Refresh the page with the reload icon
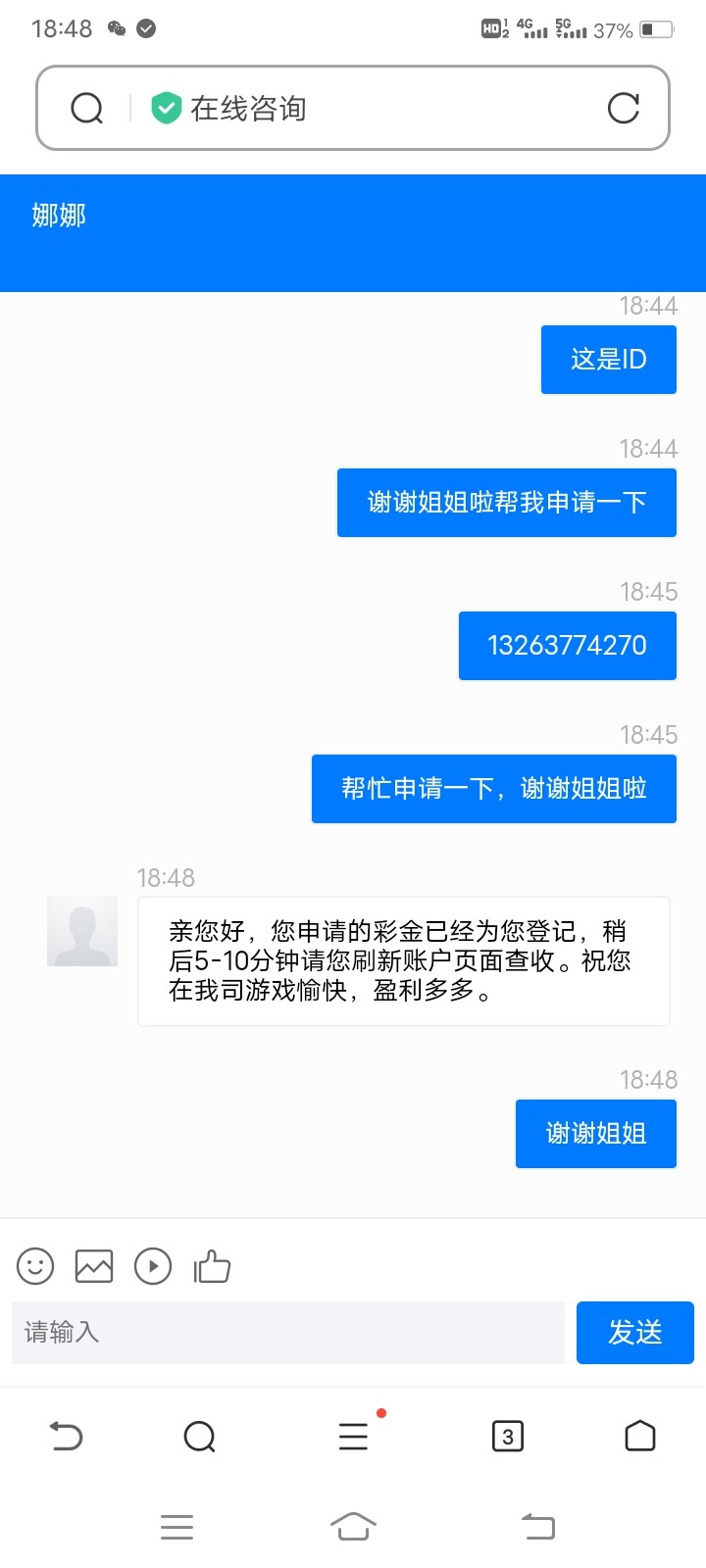The height and width of the screenshot is (1568, 706). click(x=626, y=108)
